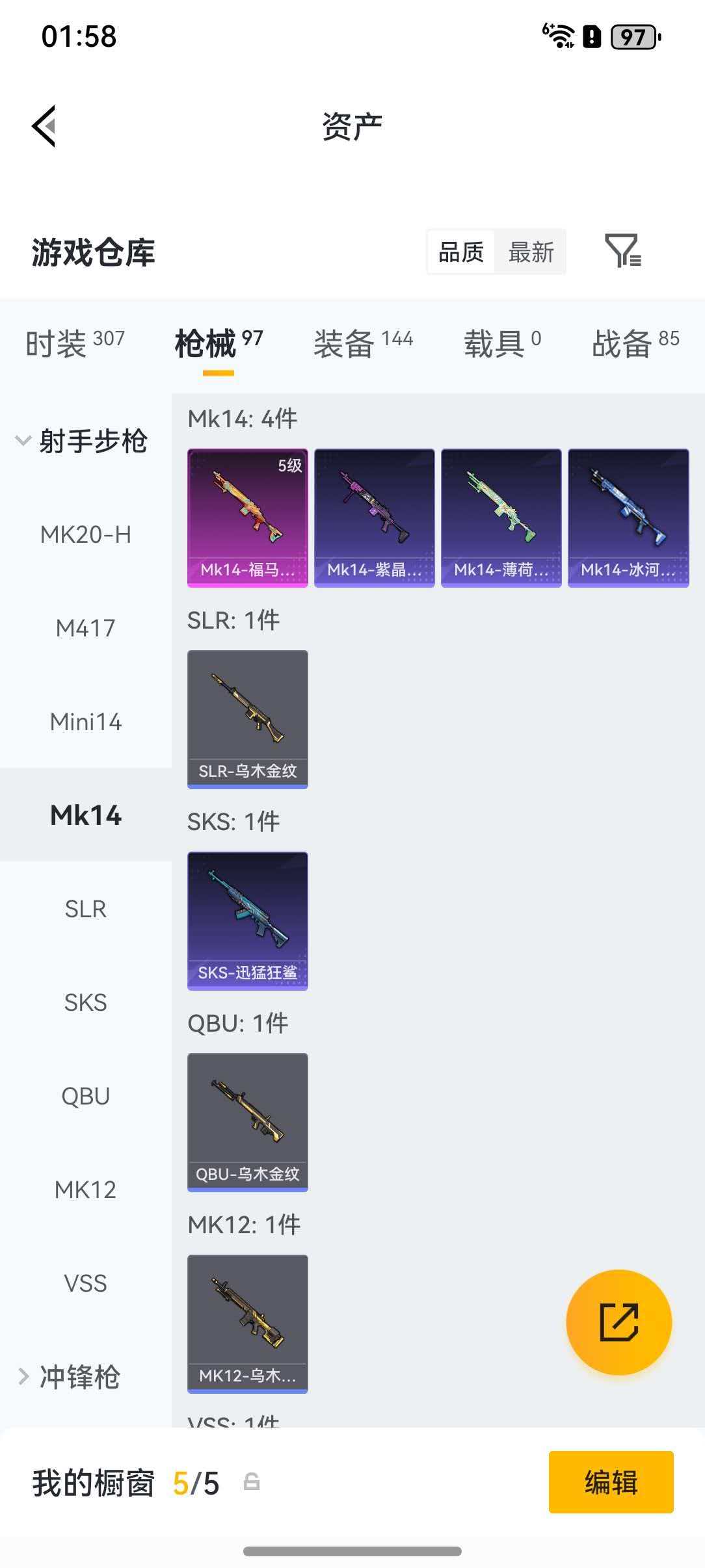Open the Mk14-紫晶 skin tile
The height and width of the screenshot is (1568, 705).
pos(374,517)
